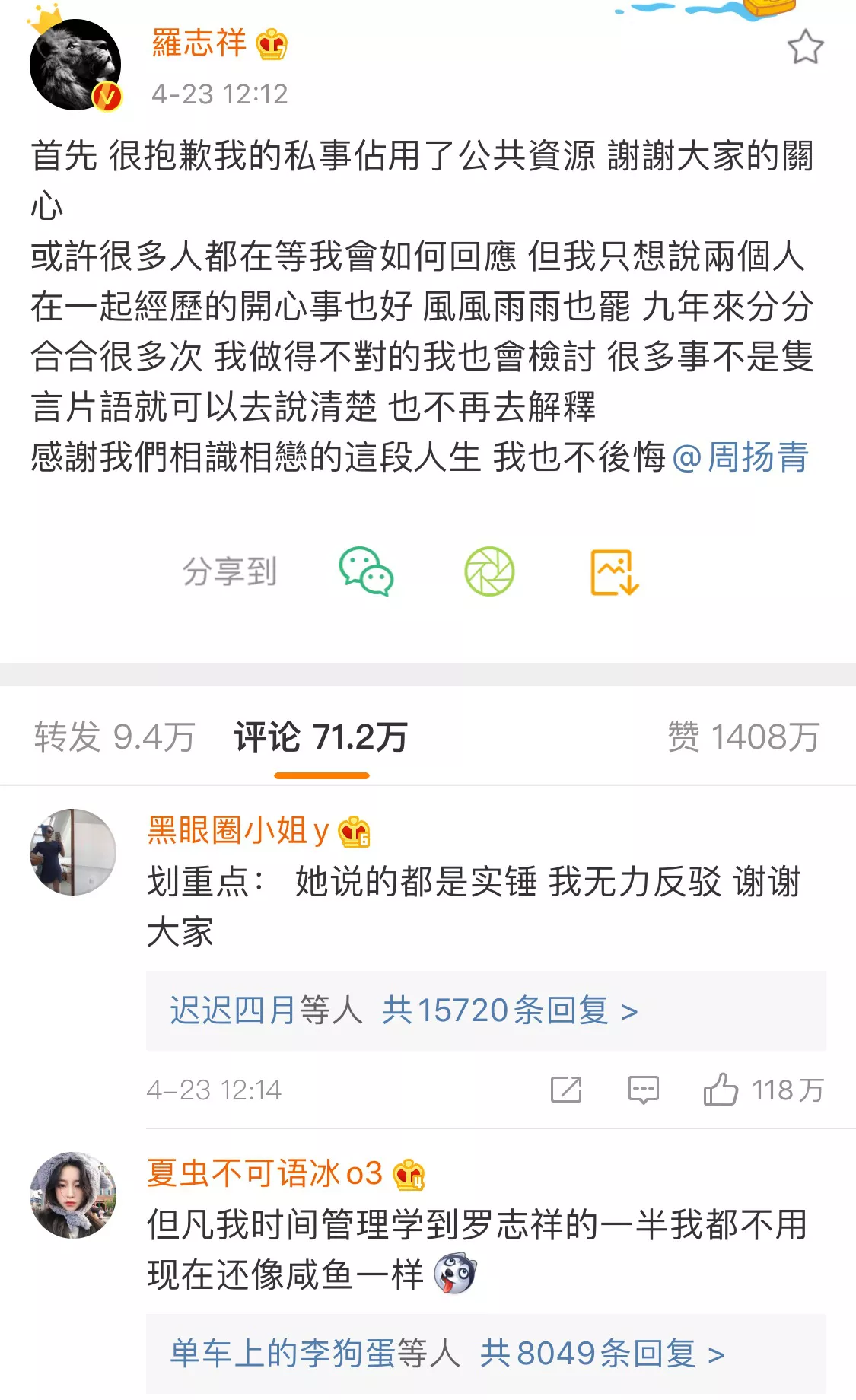Switch to the 转发 9.4万 tab
The height and width of the screenshot is (1400, 856).
[x=114, y=737]
